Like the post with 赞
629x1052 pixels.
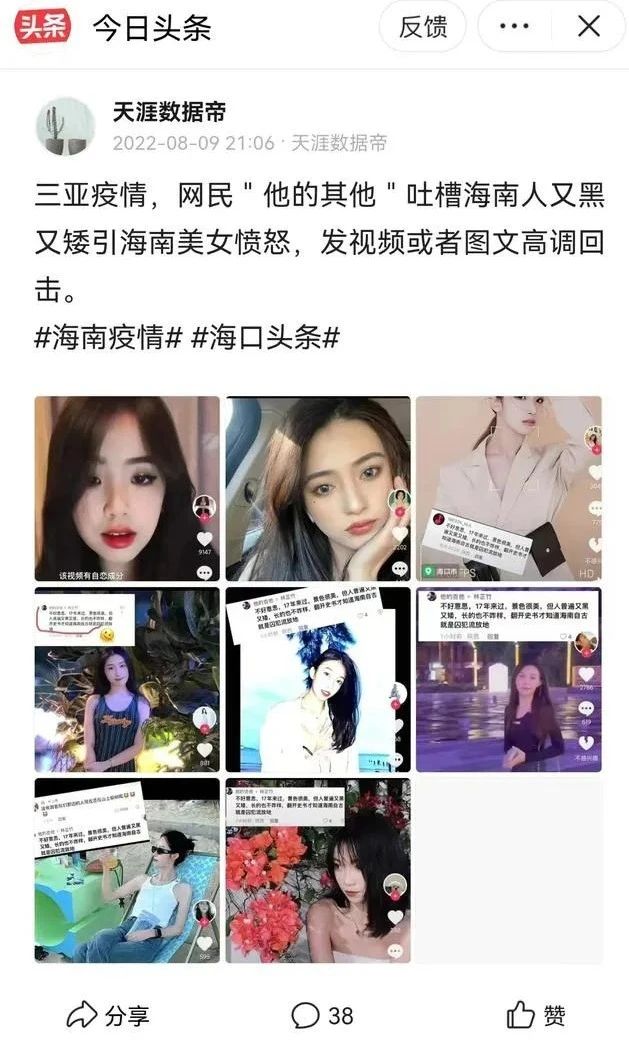coord(535,1015)
